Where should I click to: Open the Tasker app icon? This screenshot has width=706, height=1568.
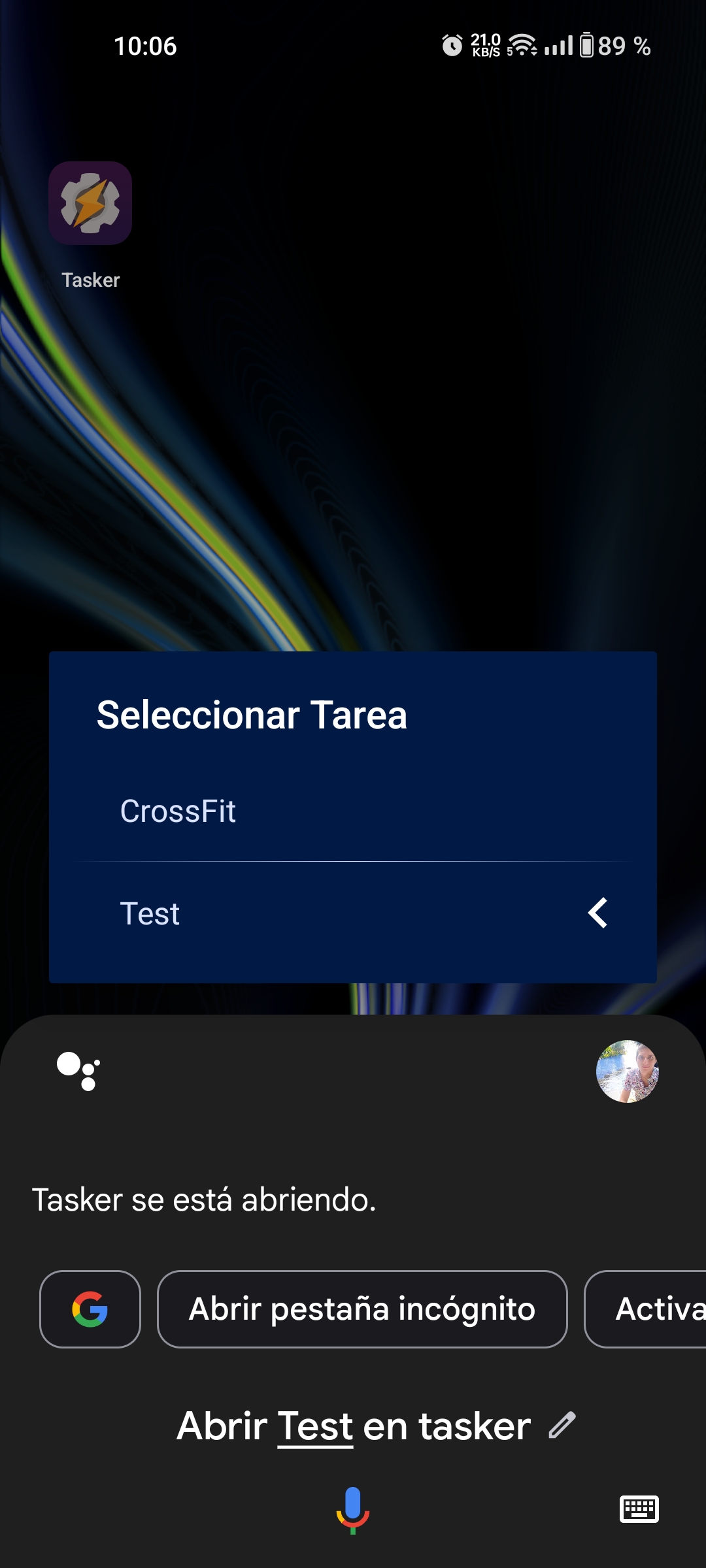tap(90, 204)
